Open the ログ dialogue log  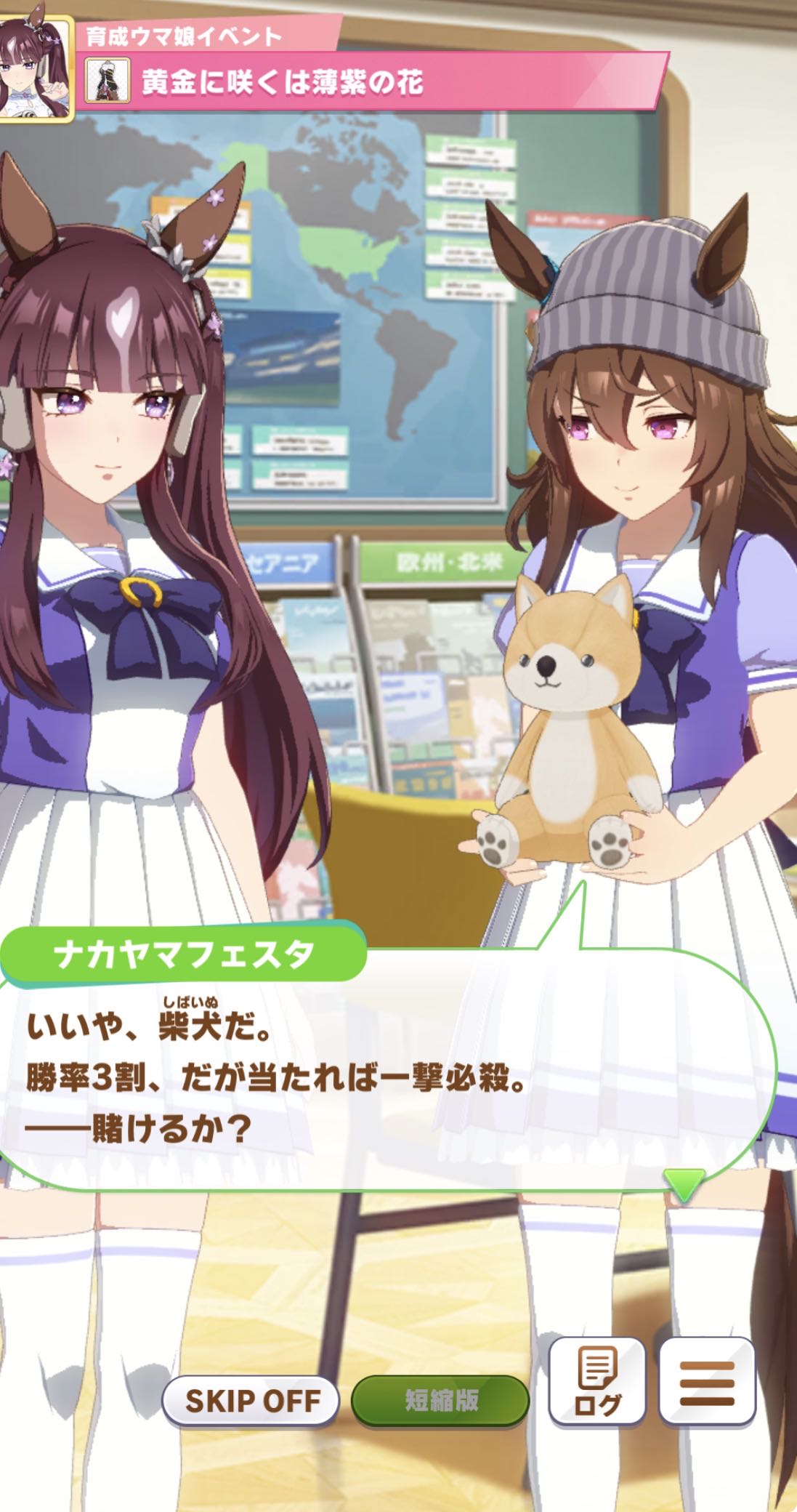click(597, 1380)
